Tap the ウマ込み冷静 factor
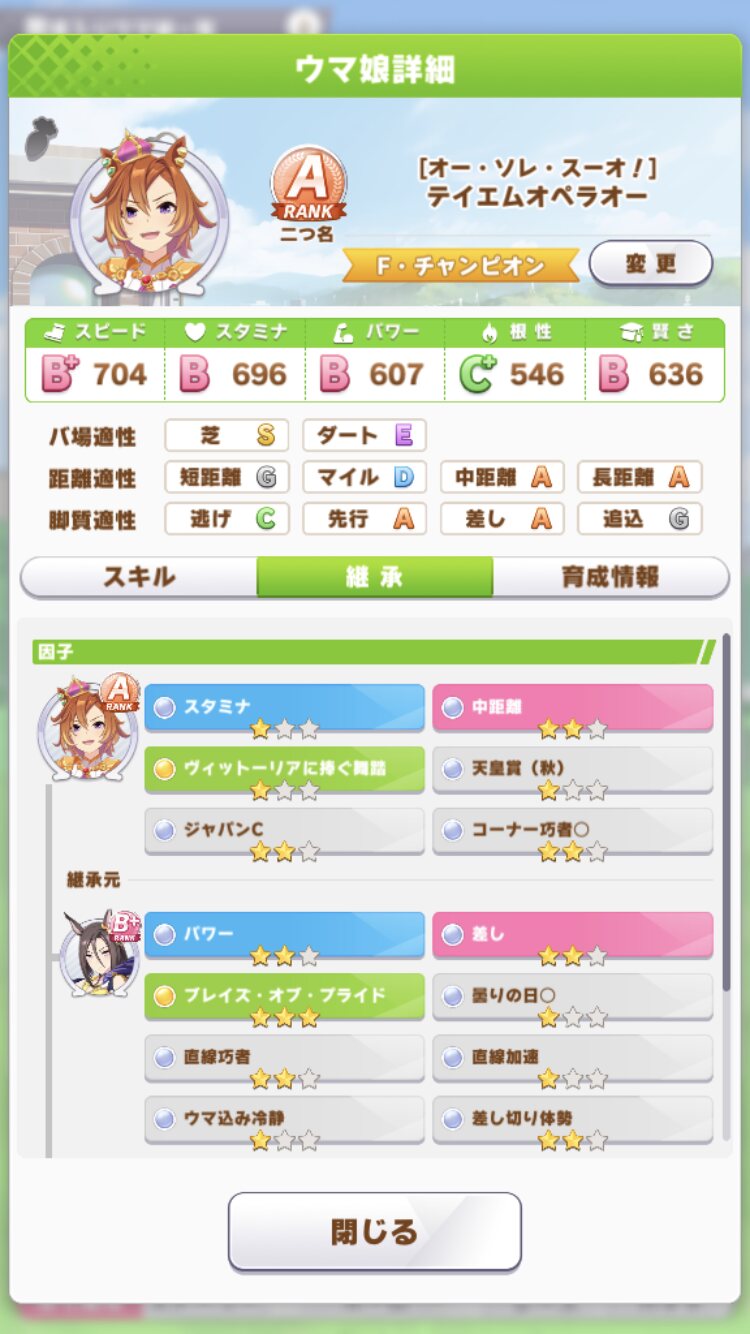Viewport: 750px width, 1334px height. pyautogui.click(x=284, y=1119)
